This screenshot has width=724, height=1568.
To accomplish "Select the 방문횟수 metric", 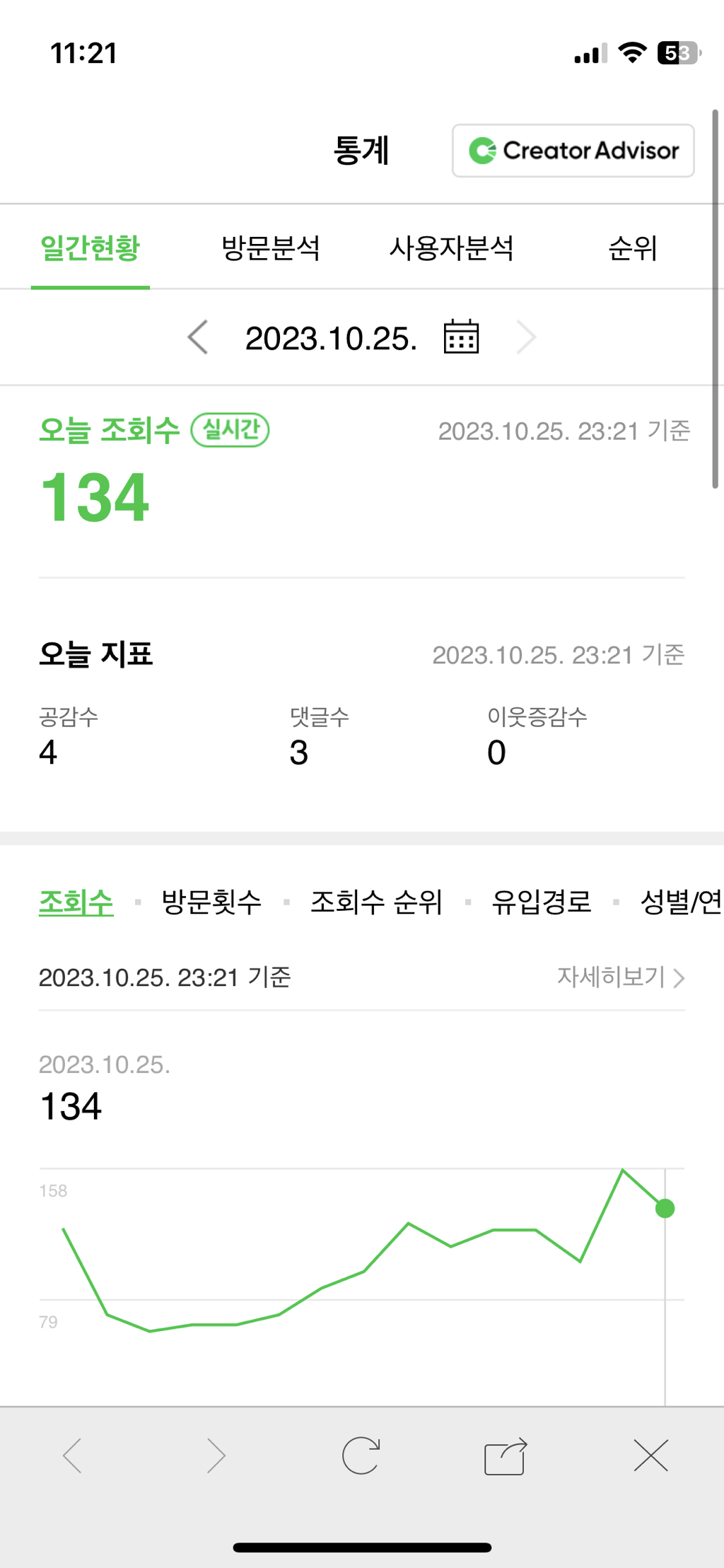I will click(x=211, y=902).
